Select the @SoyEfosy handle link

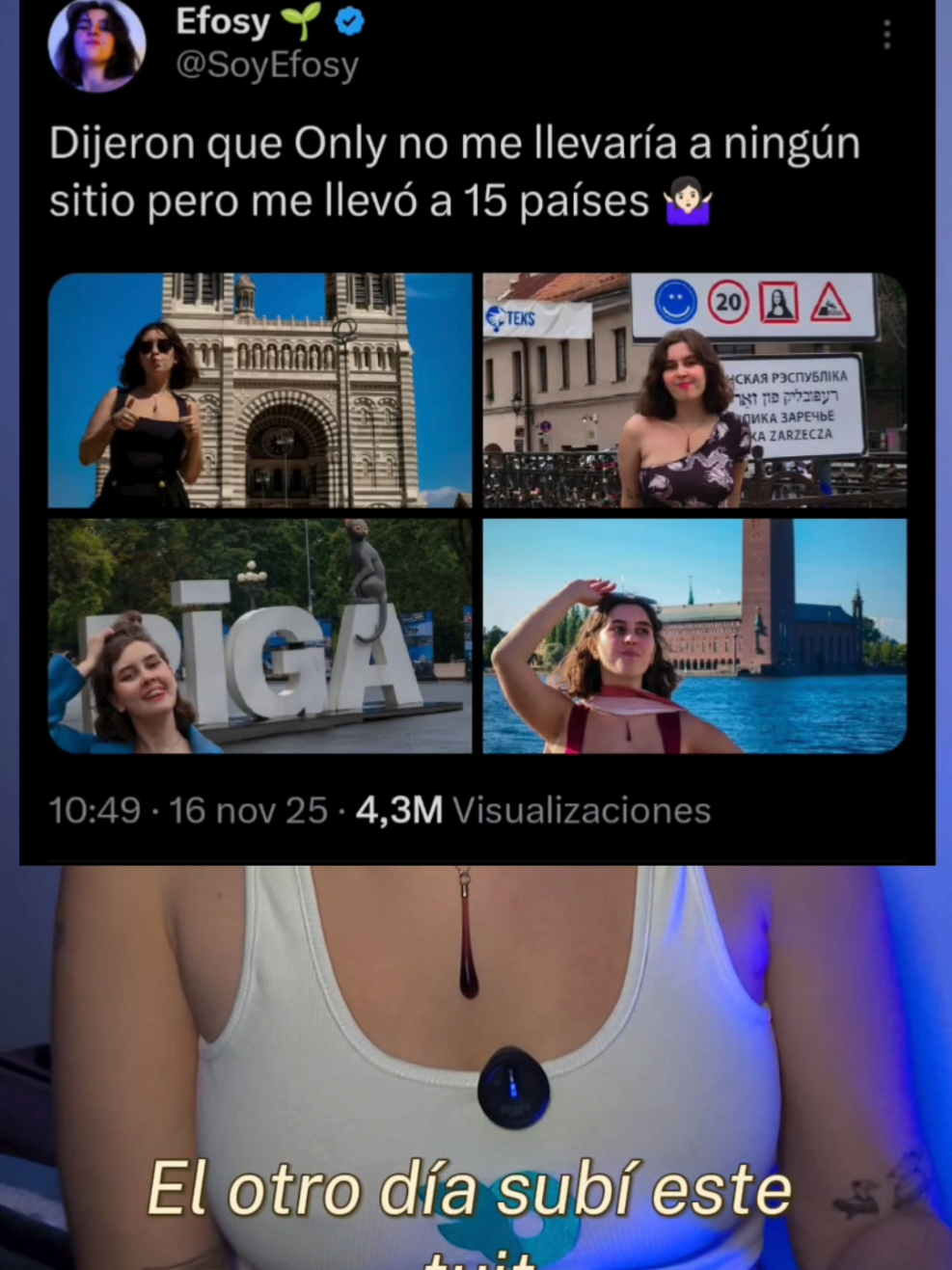tap(266, 65)
